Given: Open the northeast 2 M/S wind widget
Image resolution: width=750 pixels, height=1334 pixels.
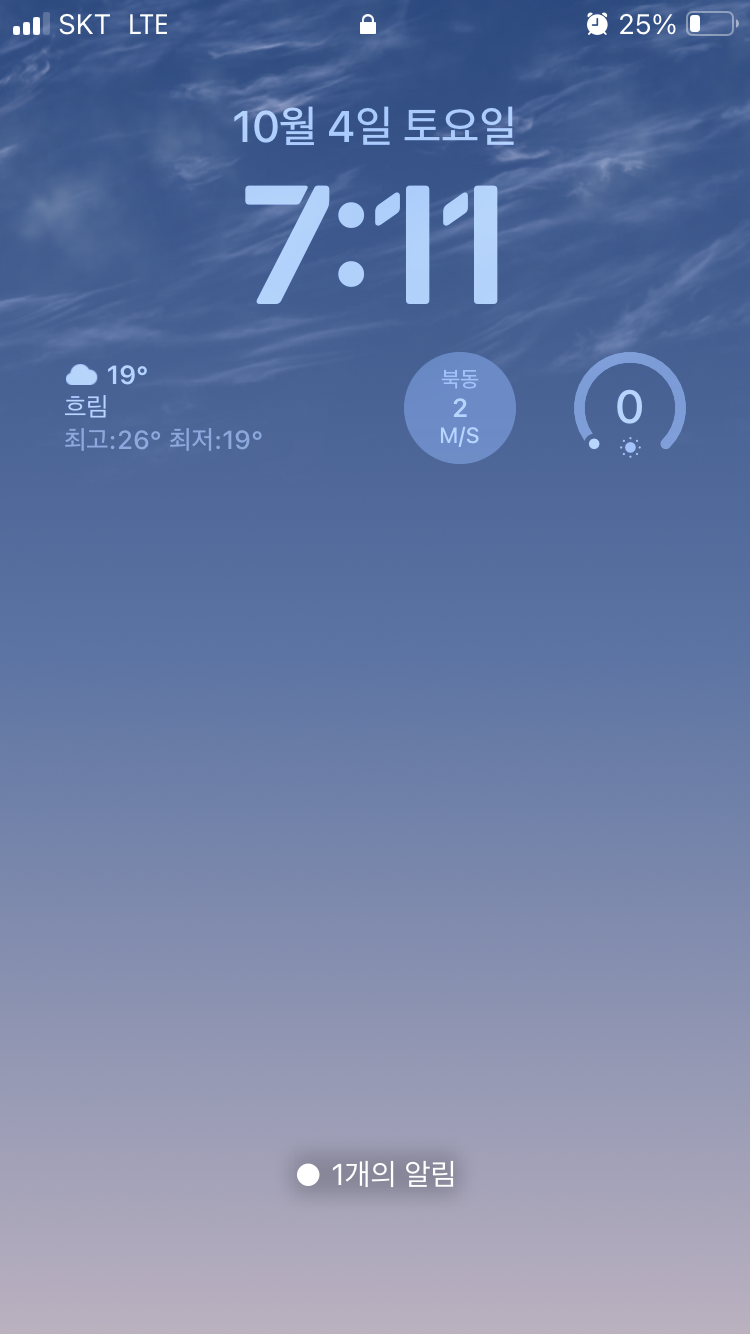Looking at the screenshot, I should click(x=460, y=408).
